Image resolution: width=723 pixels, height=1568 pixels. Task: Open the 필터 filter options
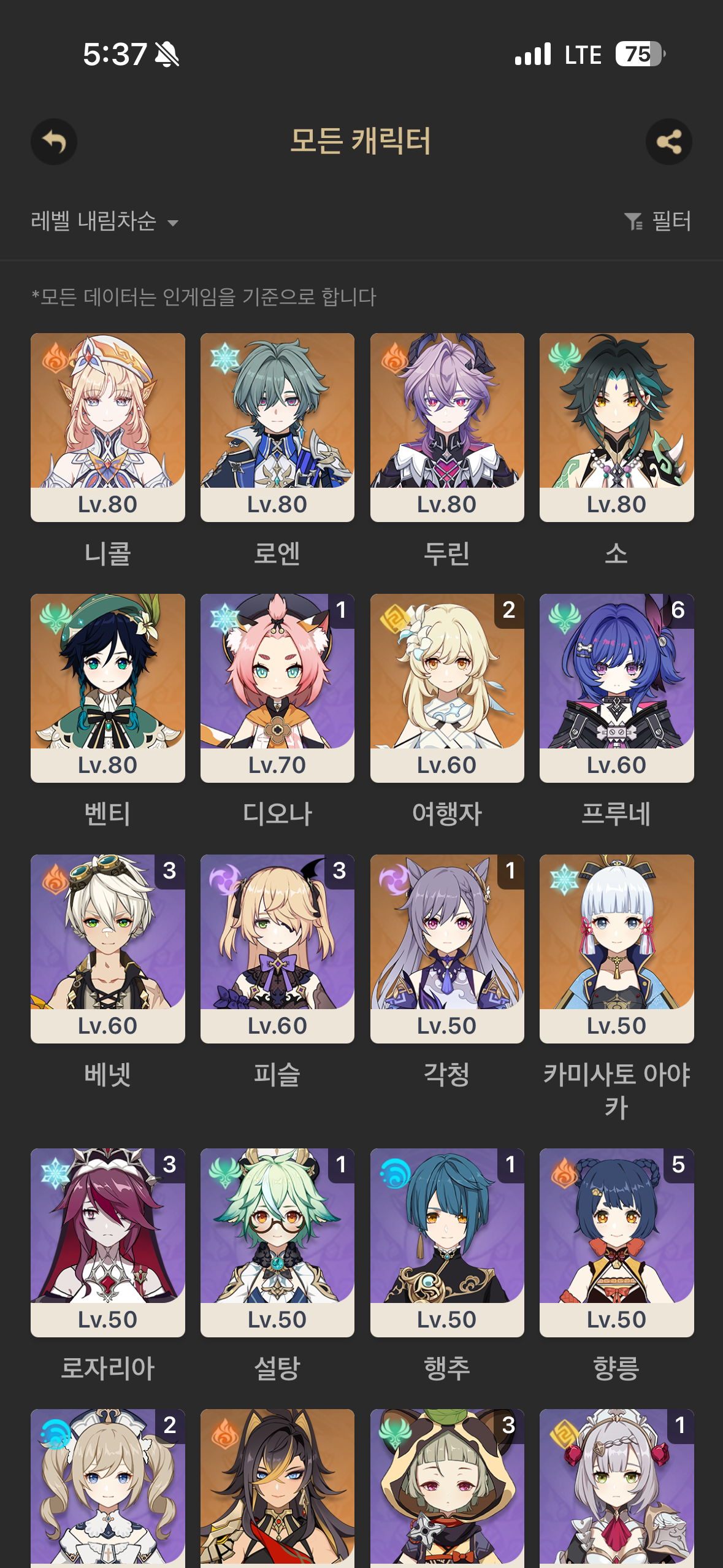click(x=657, y=221)
